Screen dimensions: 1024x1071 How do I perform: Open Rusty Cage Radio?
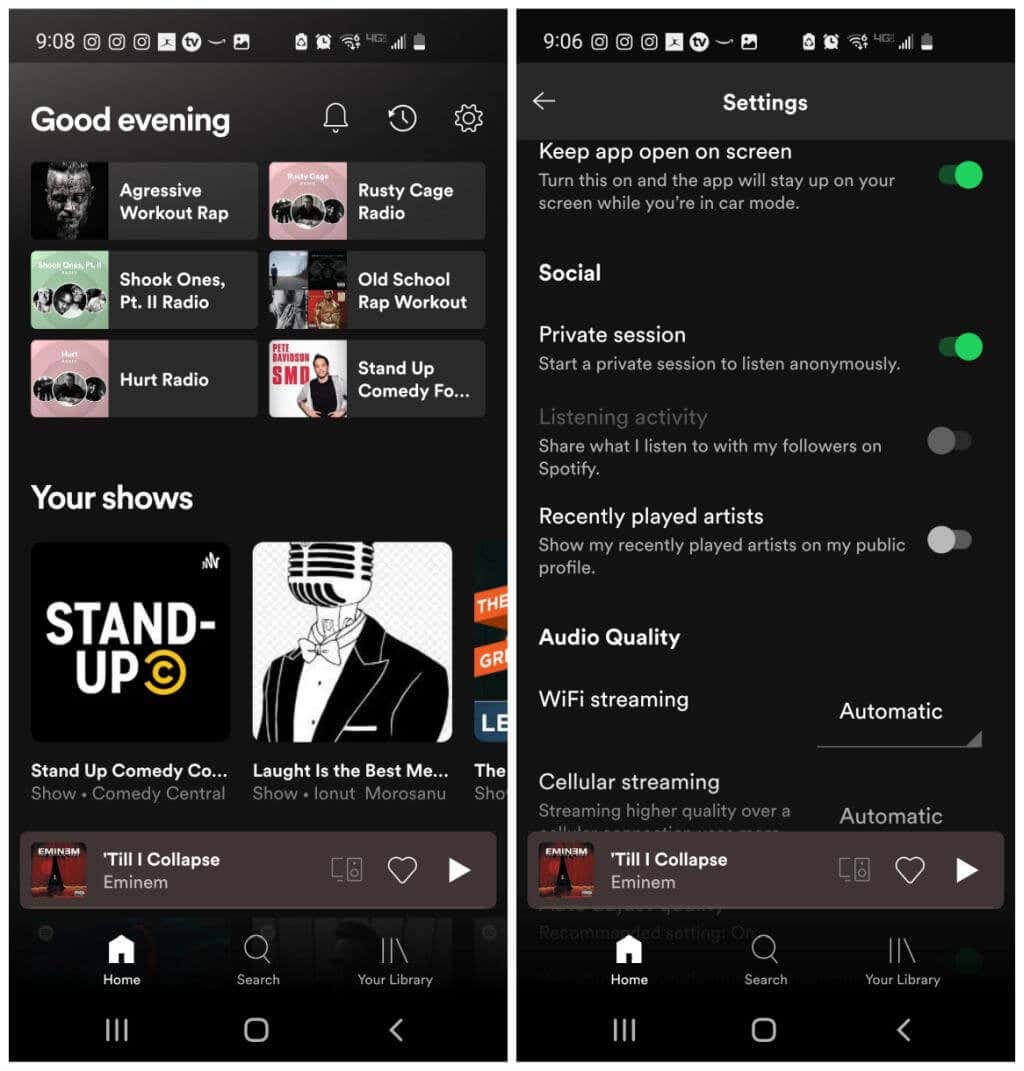(377, 201)
